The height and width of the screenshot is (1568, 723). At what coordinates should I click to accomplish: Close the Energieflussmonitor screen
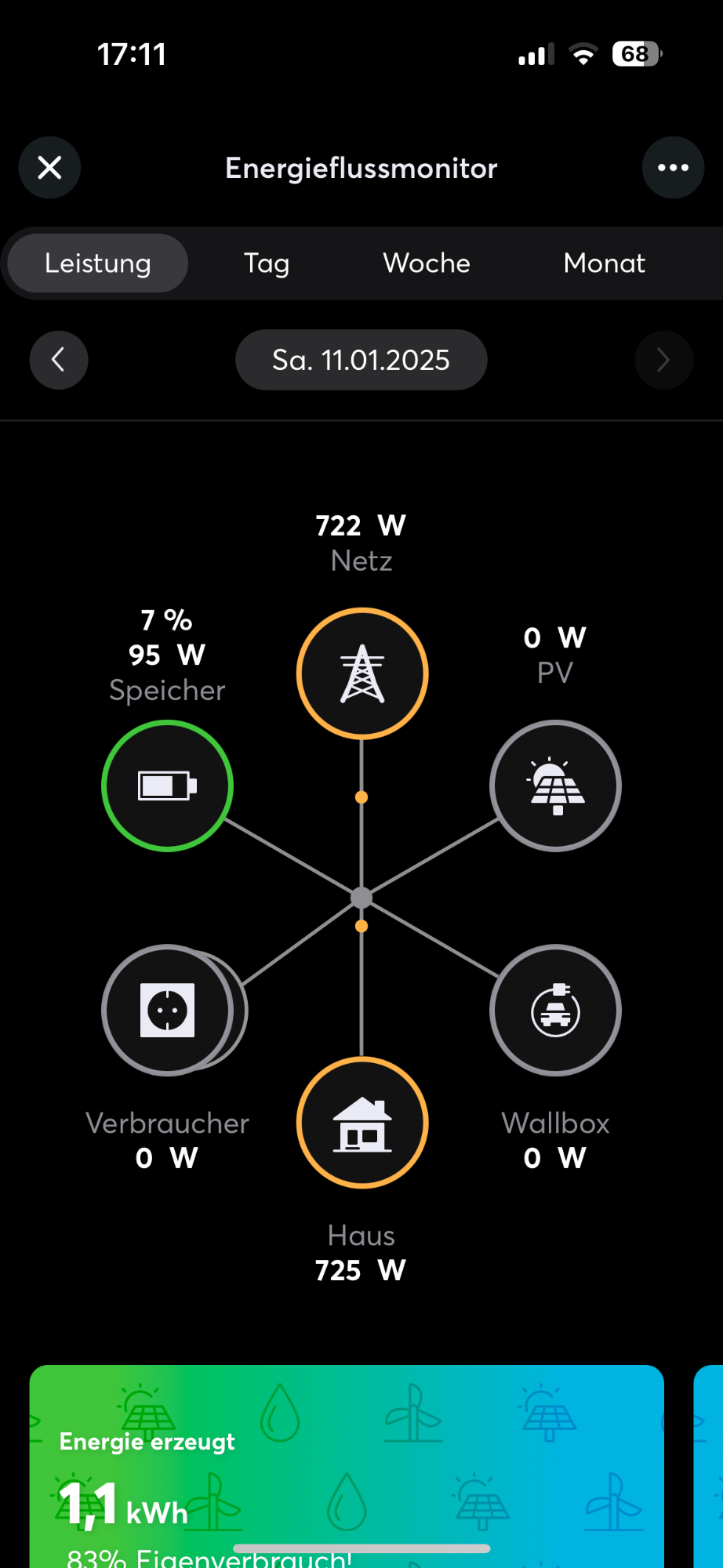coord(49,168)
